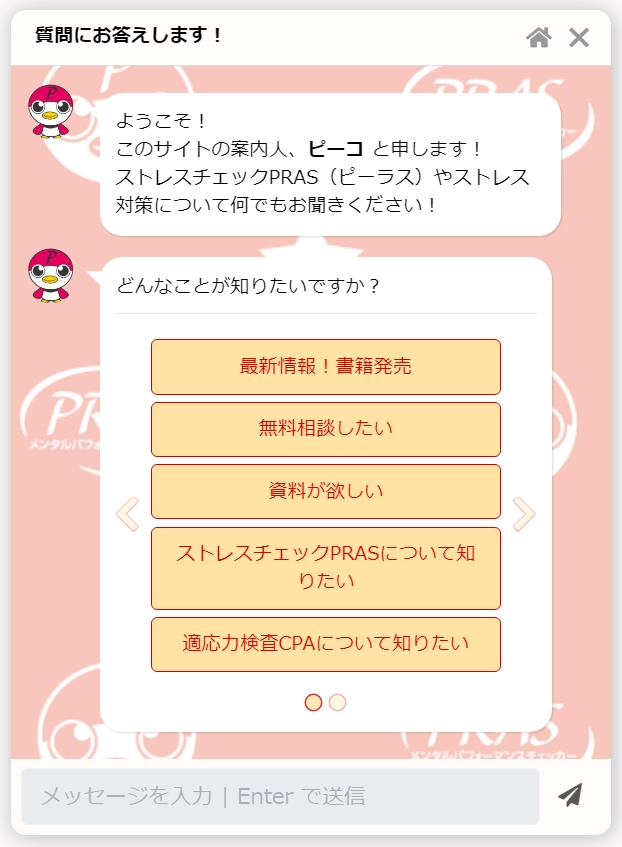This screenshot has width=622, height=847.
Task: Send the message with paper plane icon
Action: coord(571,795)
